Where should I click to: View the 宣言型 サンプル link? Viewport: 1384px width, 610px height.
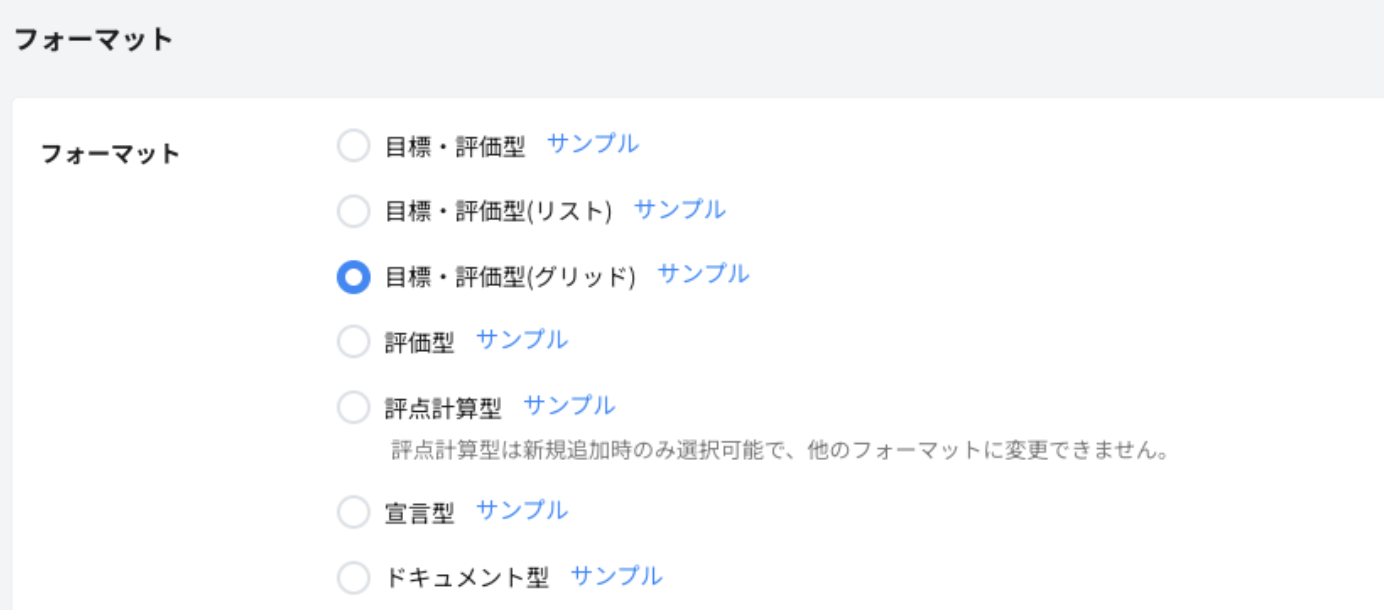point(521,511)
